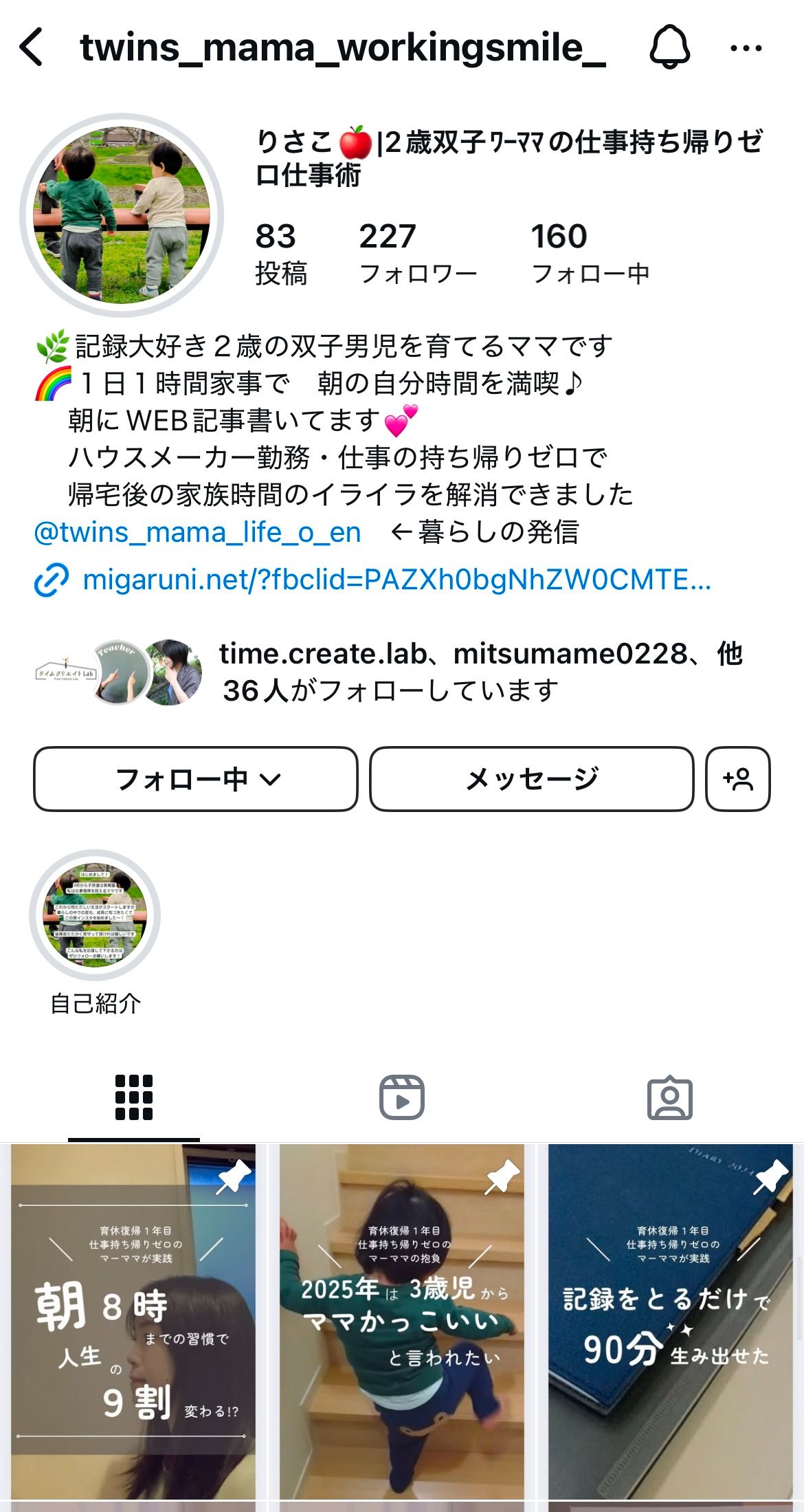Open the notifications bell for this profile

pyautogui.click(x=669, y=47)
